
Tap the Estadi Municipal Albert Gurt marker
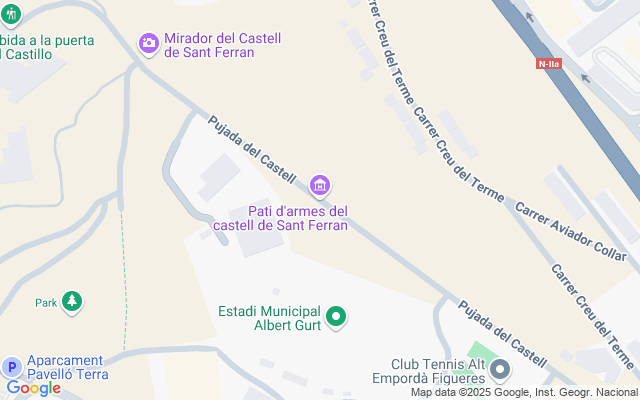point(337,318)
